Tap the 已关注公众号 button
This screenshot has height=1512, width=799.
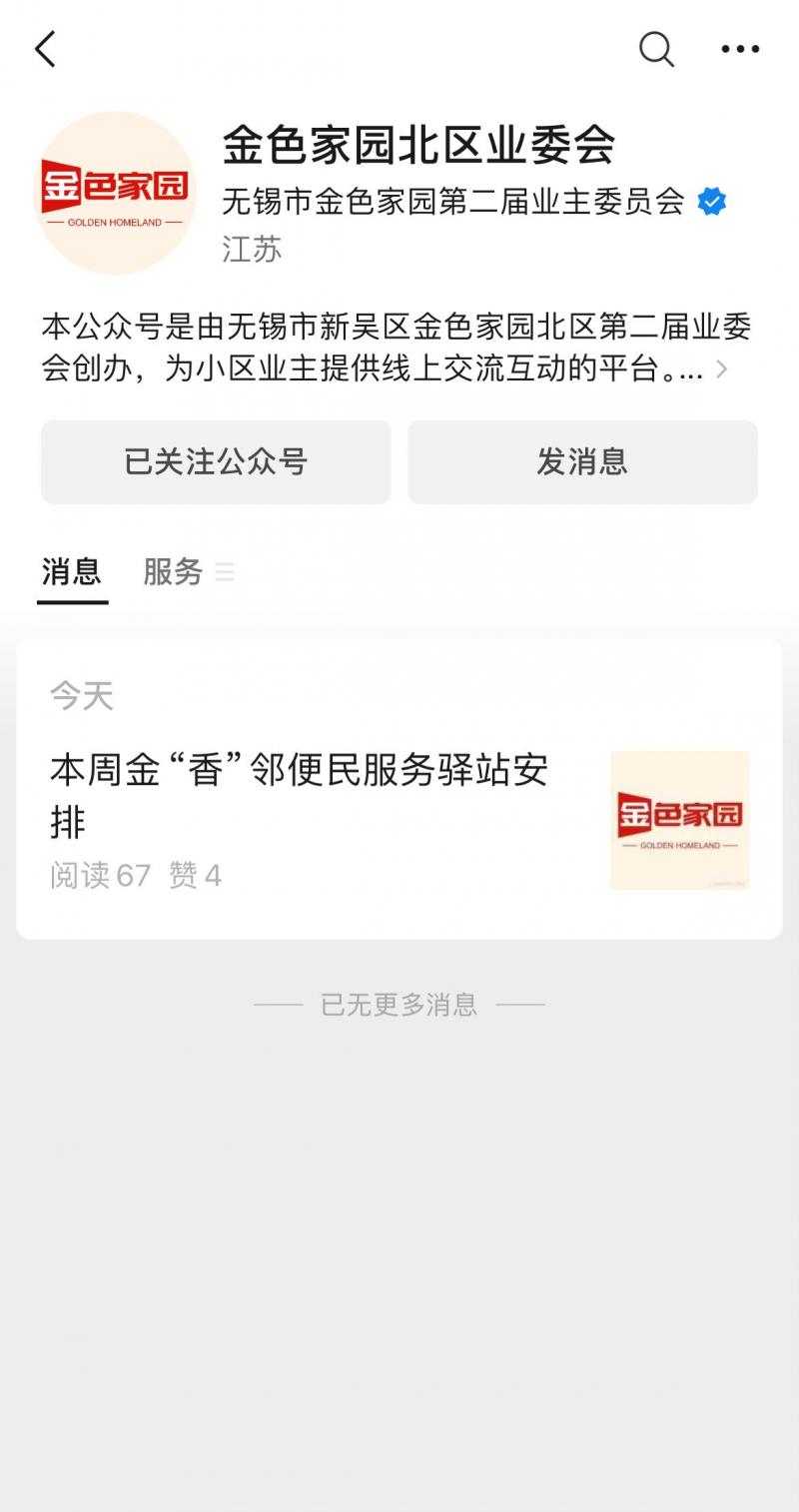tap(216, 462)
